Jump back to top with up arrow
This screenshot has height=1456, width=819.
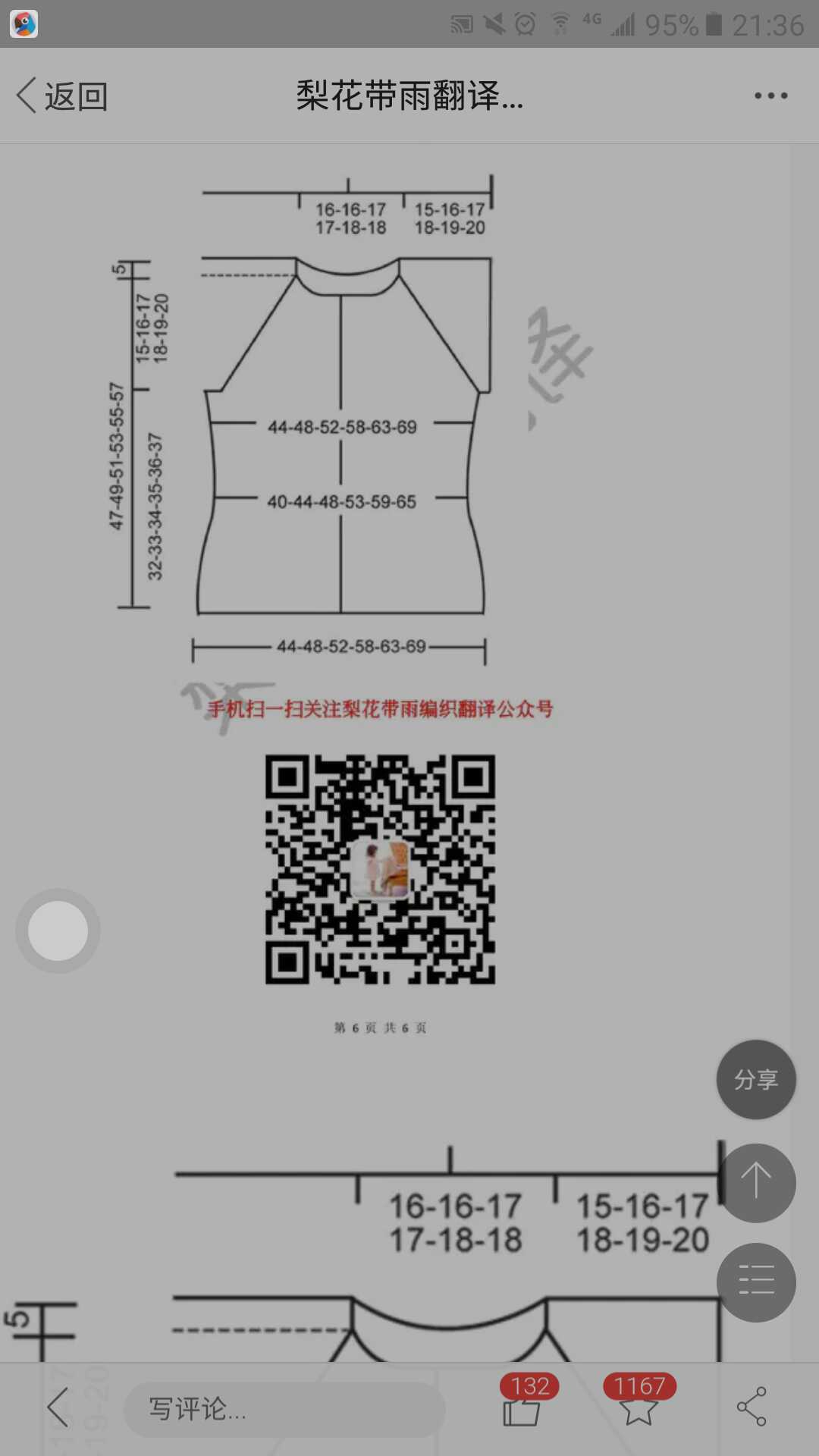(755, 1182)
